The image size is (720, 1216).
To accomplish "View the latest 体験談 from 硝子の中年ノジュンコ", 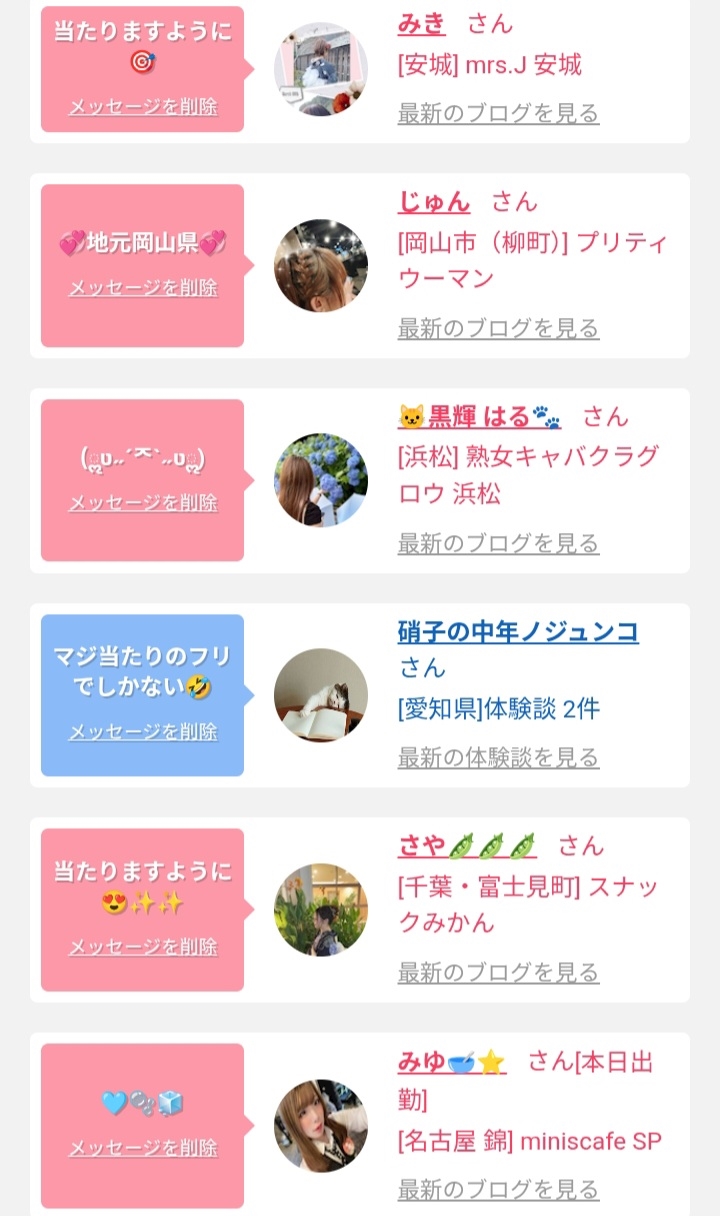I will click(498, 757).
